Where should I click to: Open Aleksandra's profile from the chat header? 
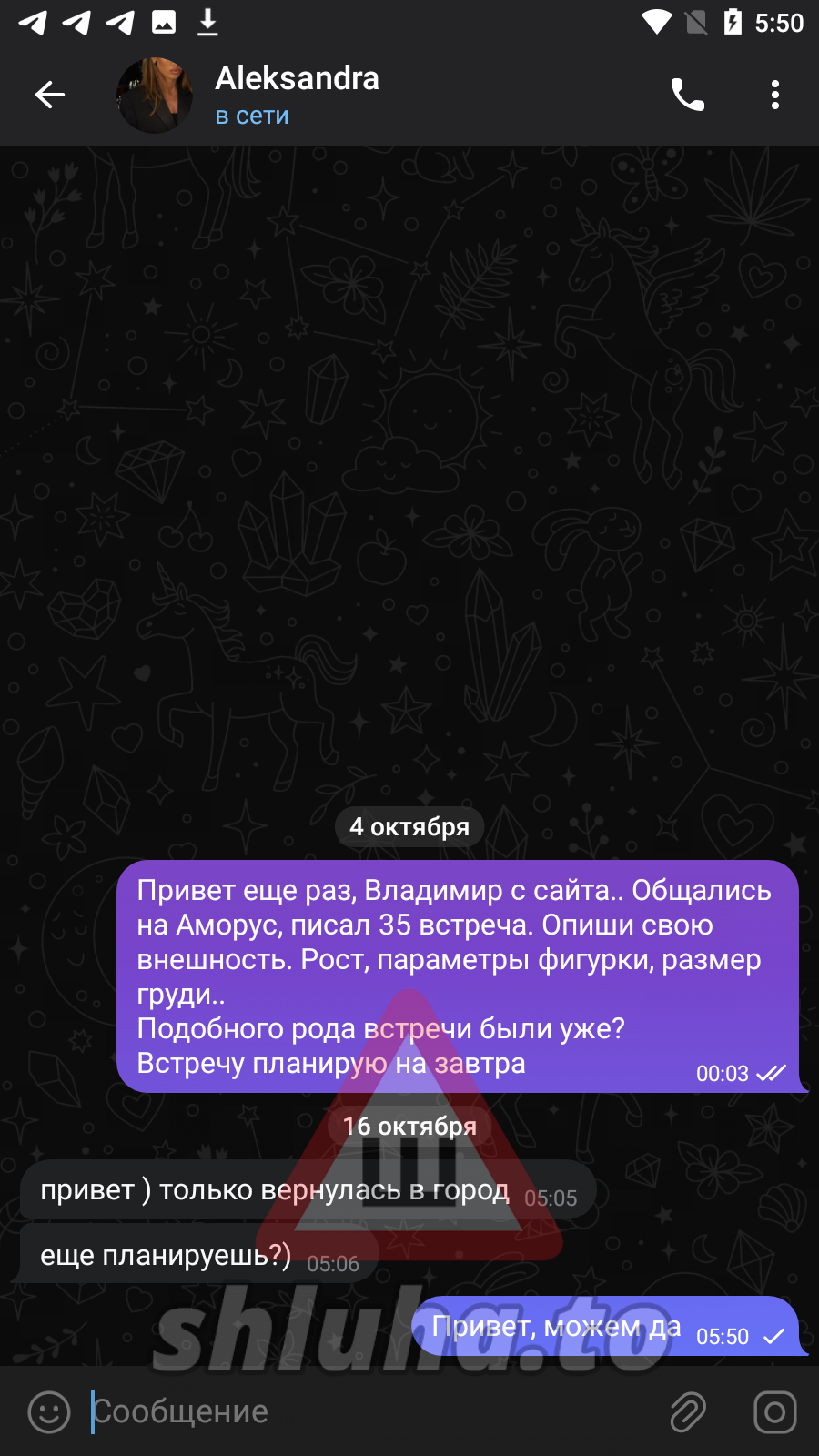pos(296,95)
